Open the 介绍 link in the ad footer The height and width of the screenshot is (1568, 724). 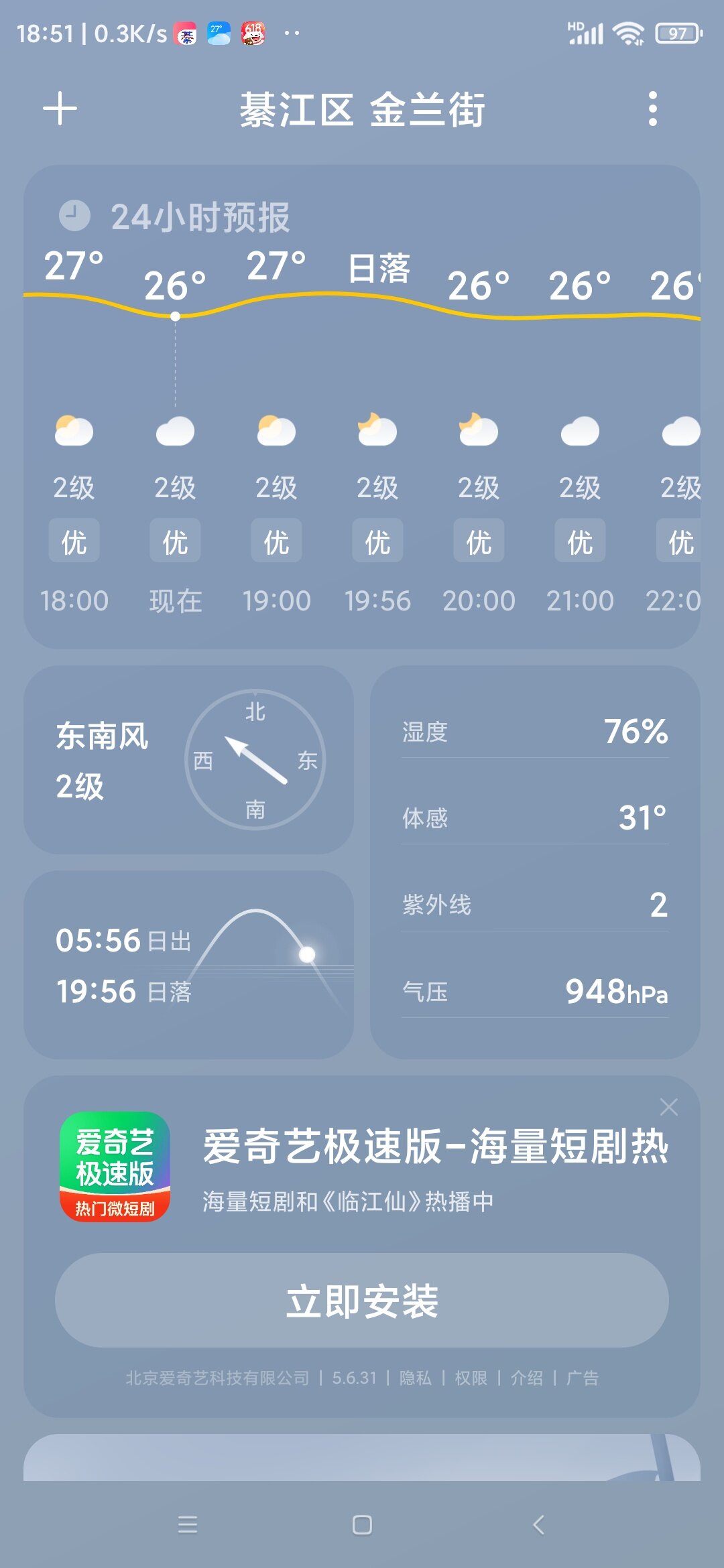pos(526,1378)
